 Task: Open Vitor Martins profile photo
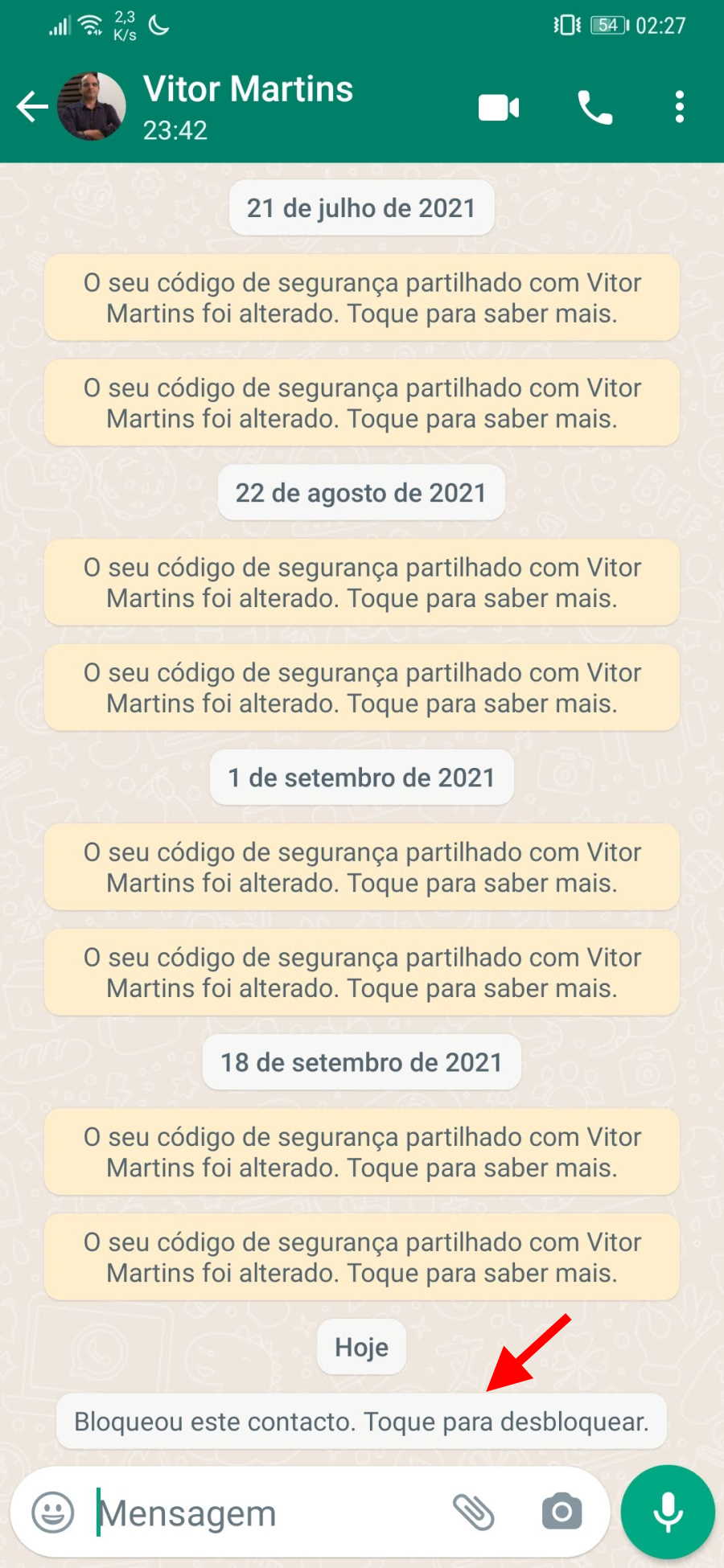(x=92, y=107)
